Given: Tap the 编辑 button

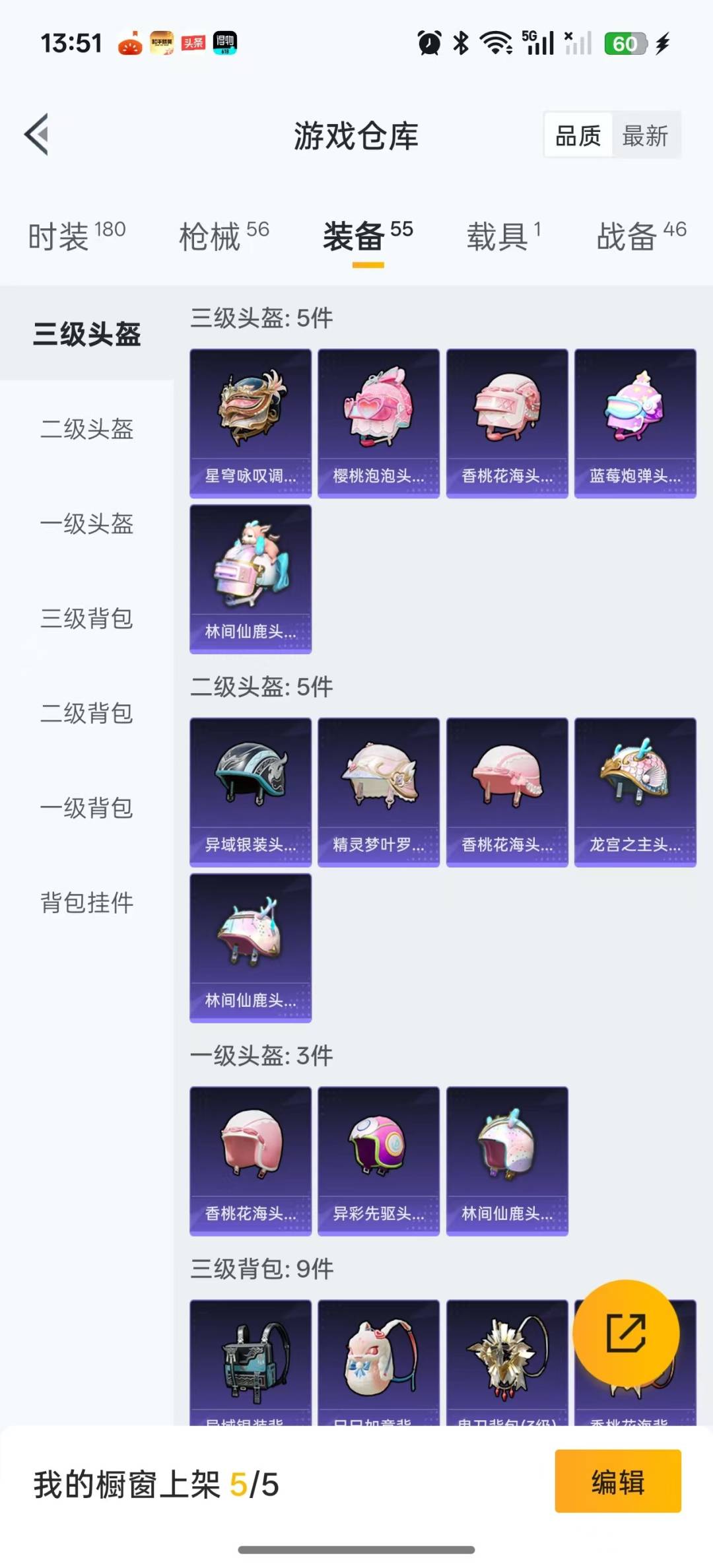Looking at the screenshot, I should 617,1481.
